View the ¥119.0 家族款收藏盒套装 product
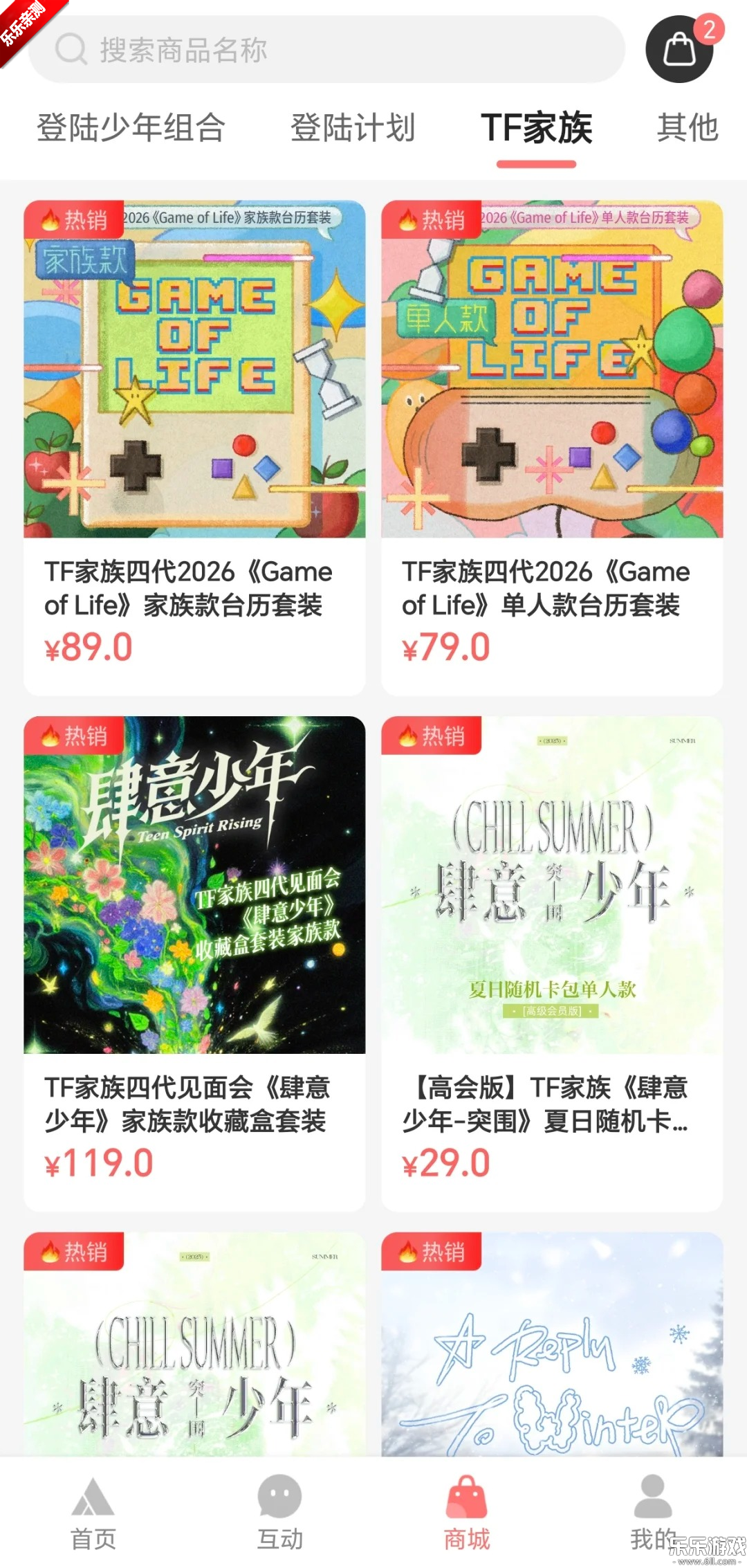 coord(194,962)
